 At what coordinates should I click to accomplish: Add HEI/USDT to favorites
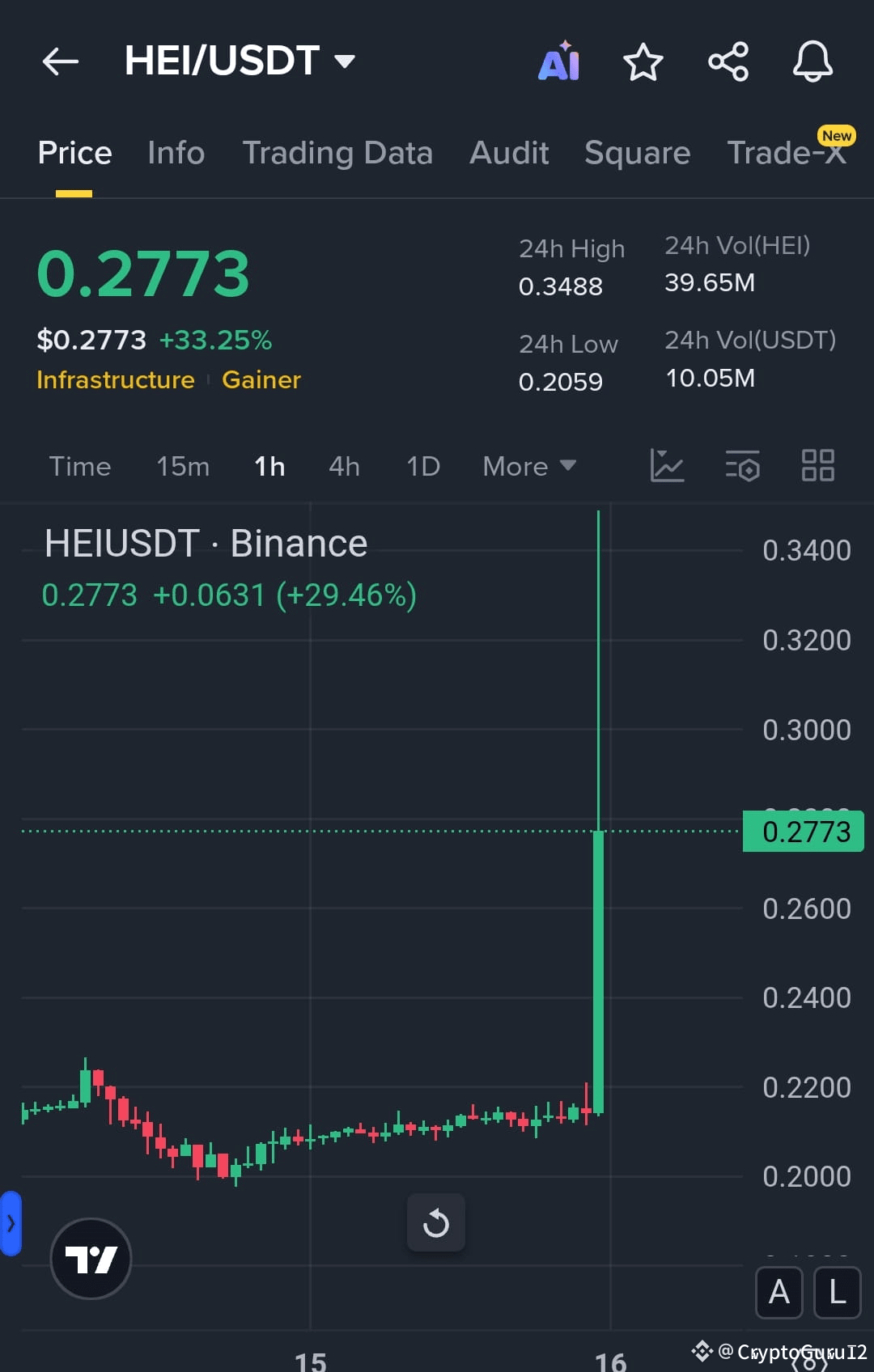643,61
